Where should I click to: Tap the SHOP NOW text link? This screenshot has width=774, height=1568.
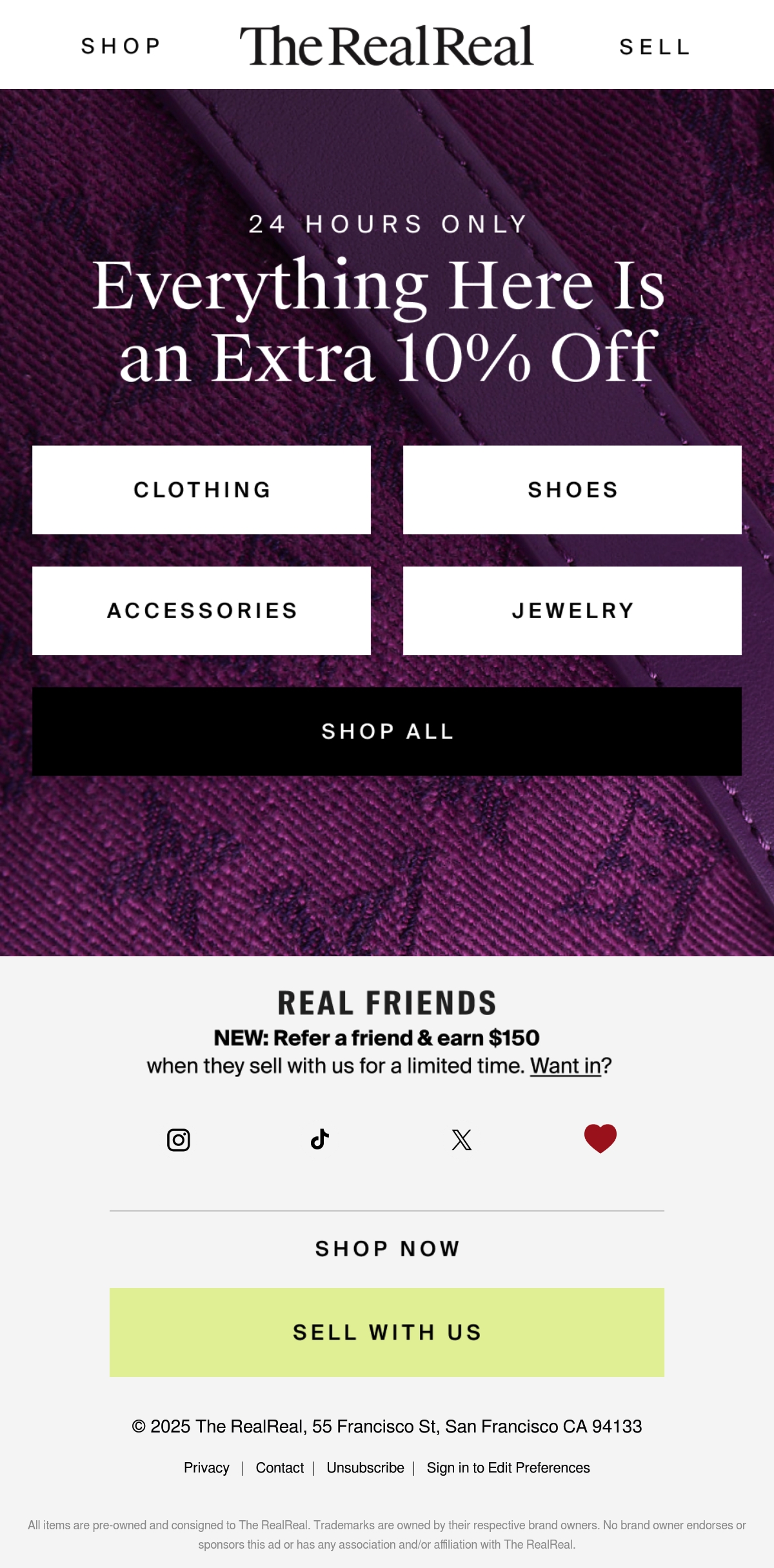click(387, 1249)
